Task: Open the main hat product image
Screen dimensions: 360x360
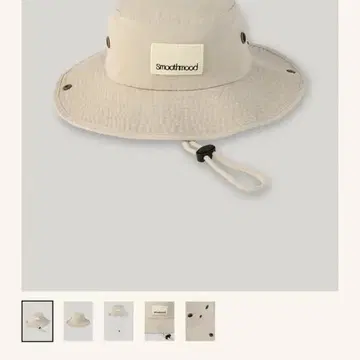Action: click(x=180, y=145)
